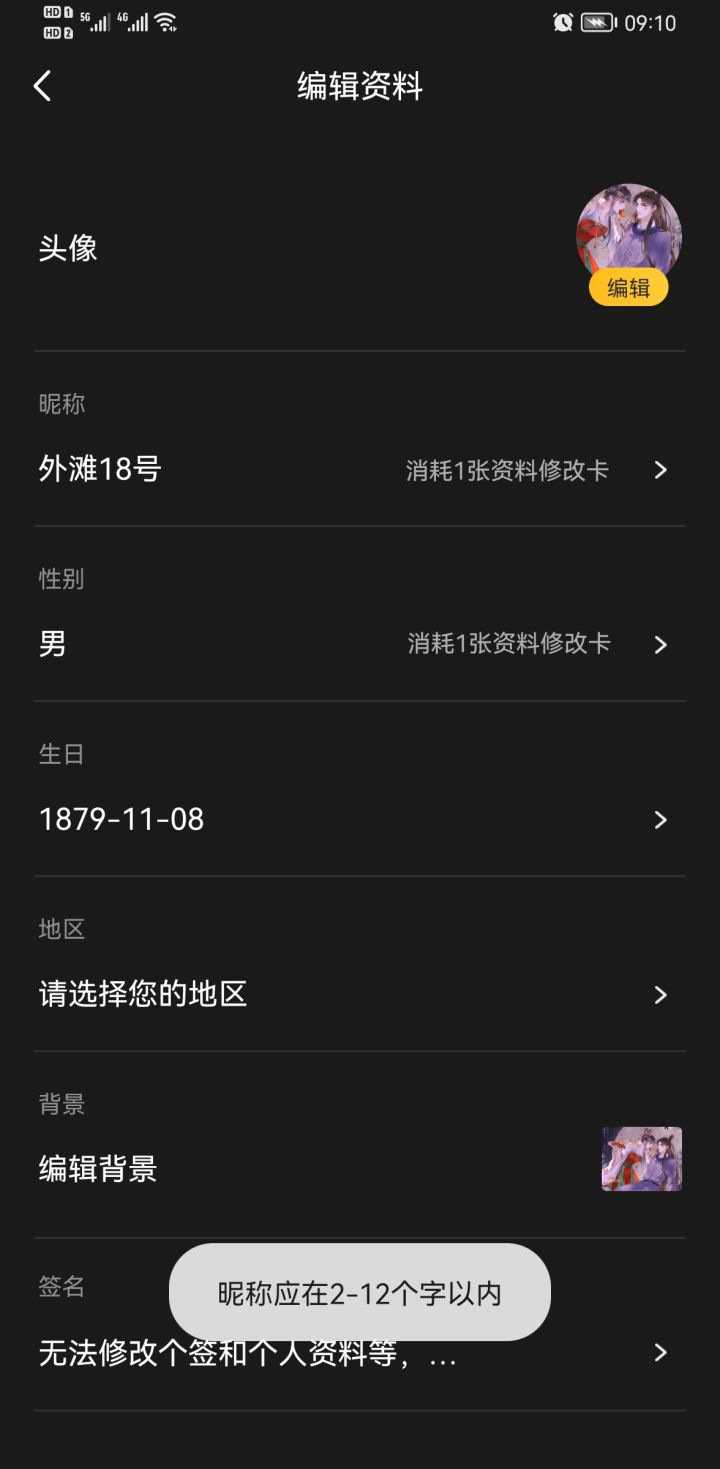Expand the gender row chevron
This screenshot has width=720, height=1469.
[660, 644]
